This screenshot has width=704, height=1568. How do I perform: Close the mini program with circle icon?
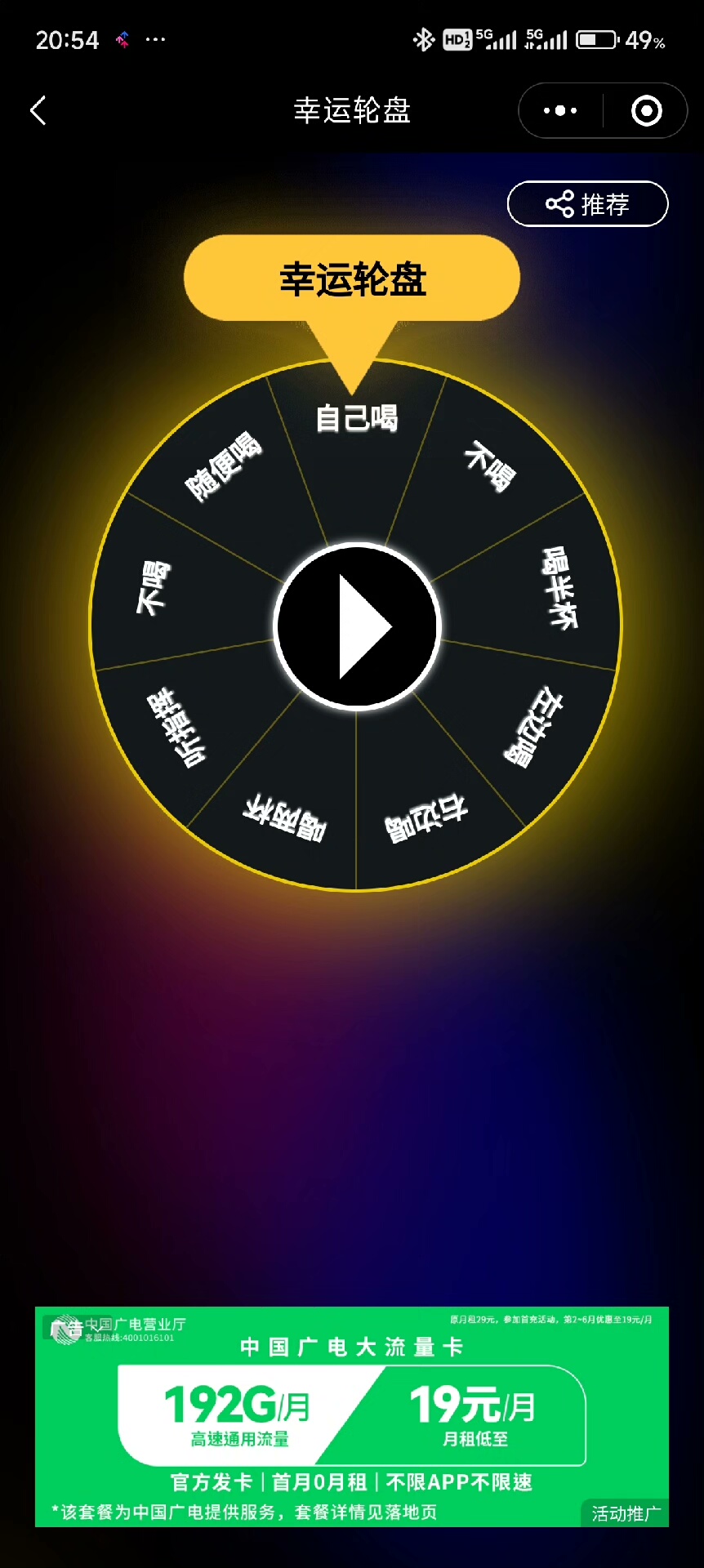tap(646, 111)
